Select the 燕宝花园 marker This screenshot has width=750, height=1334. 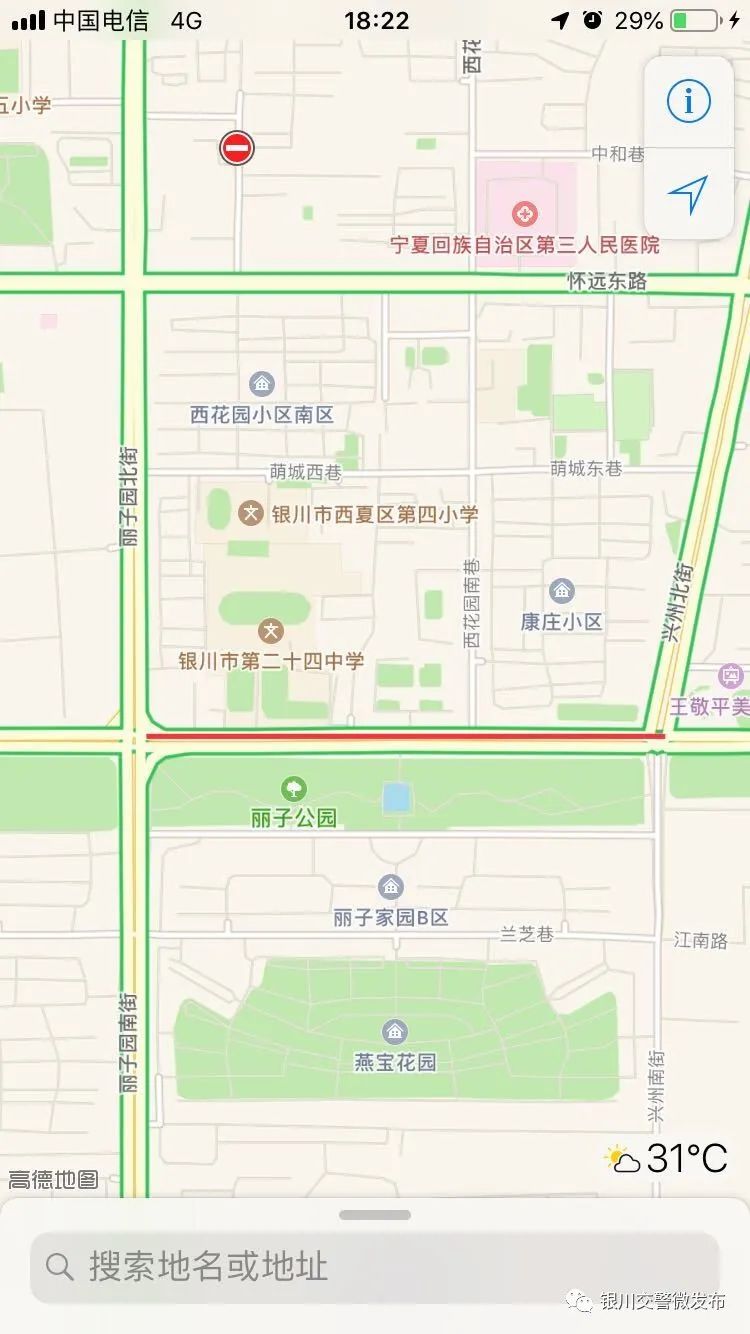pos(395,1031)
